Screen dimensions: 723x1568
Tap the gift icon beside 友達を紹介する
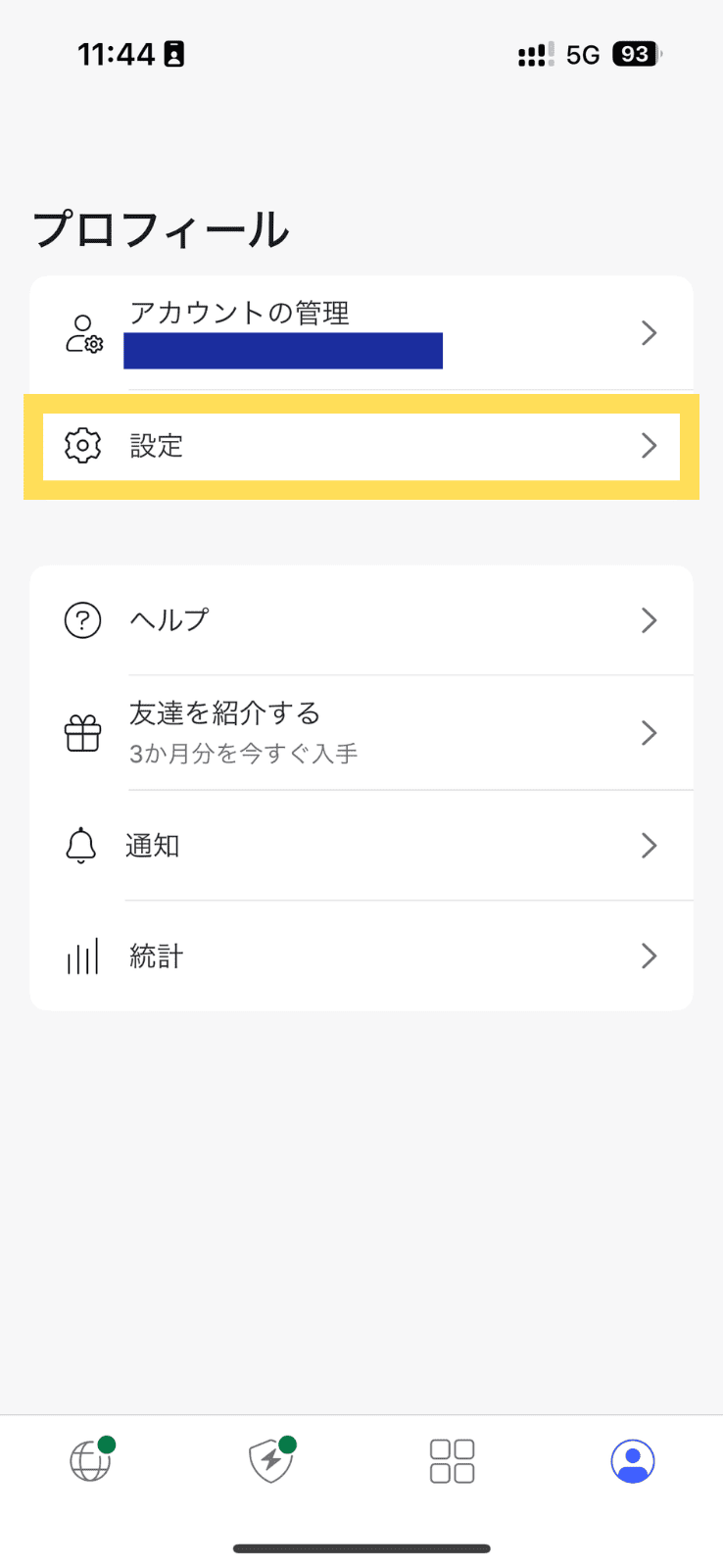[x=82, y=732]
